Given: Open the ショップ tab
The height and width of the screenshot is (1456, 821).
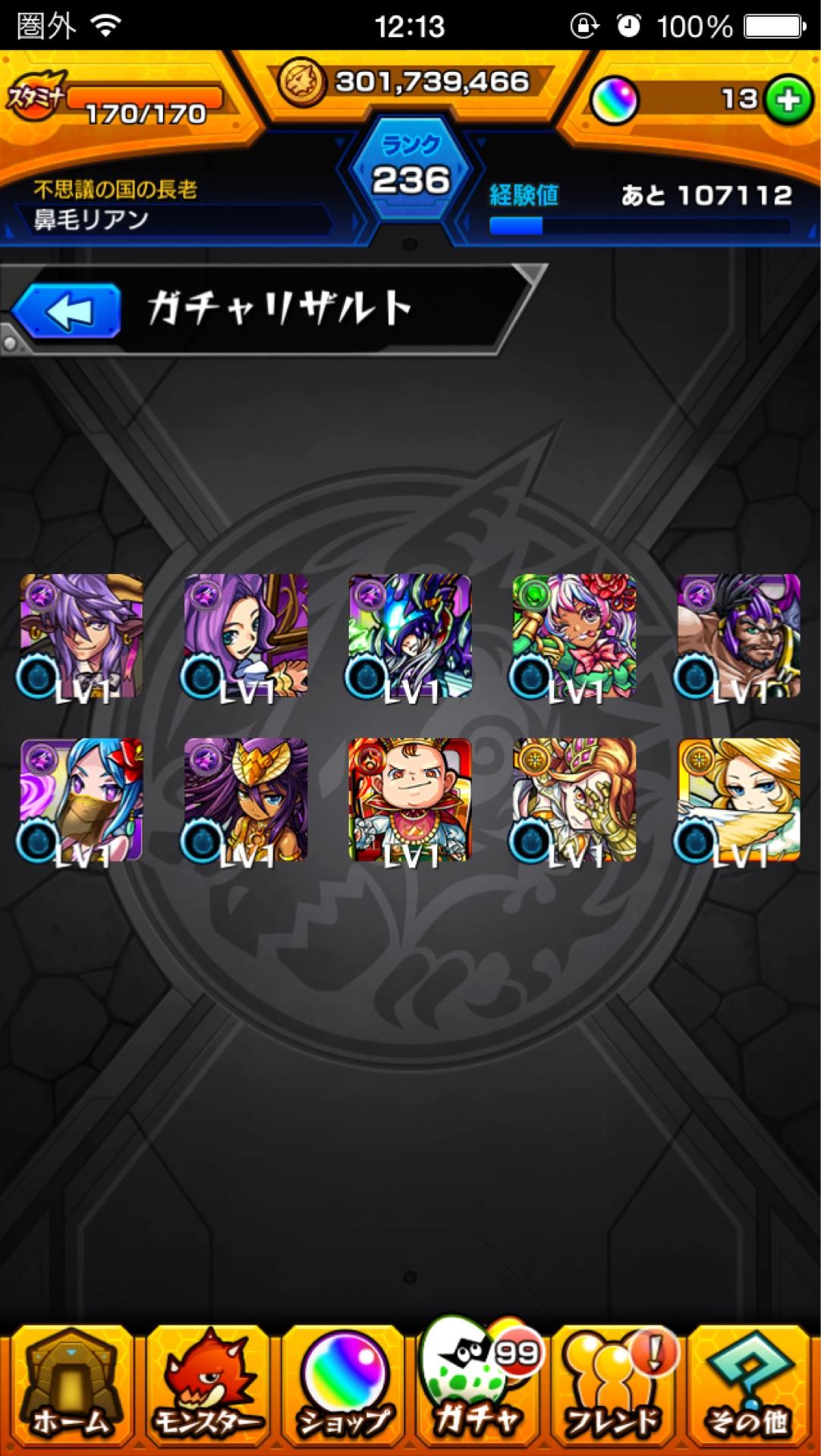Looking at the screenshot, I should [343, 1386].
